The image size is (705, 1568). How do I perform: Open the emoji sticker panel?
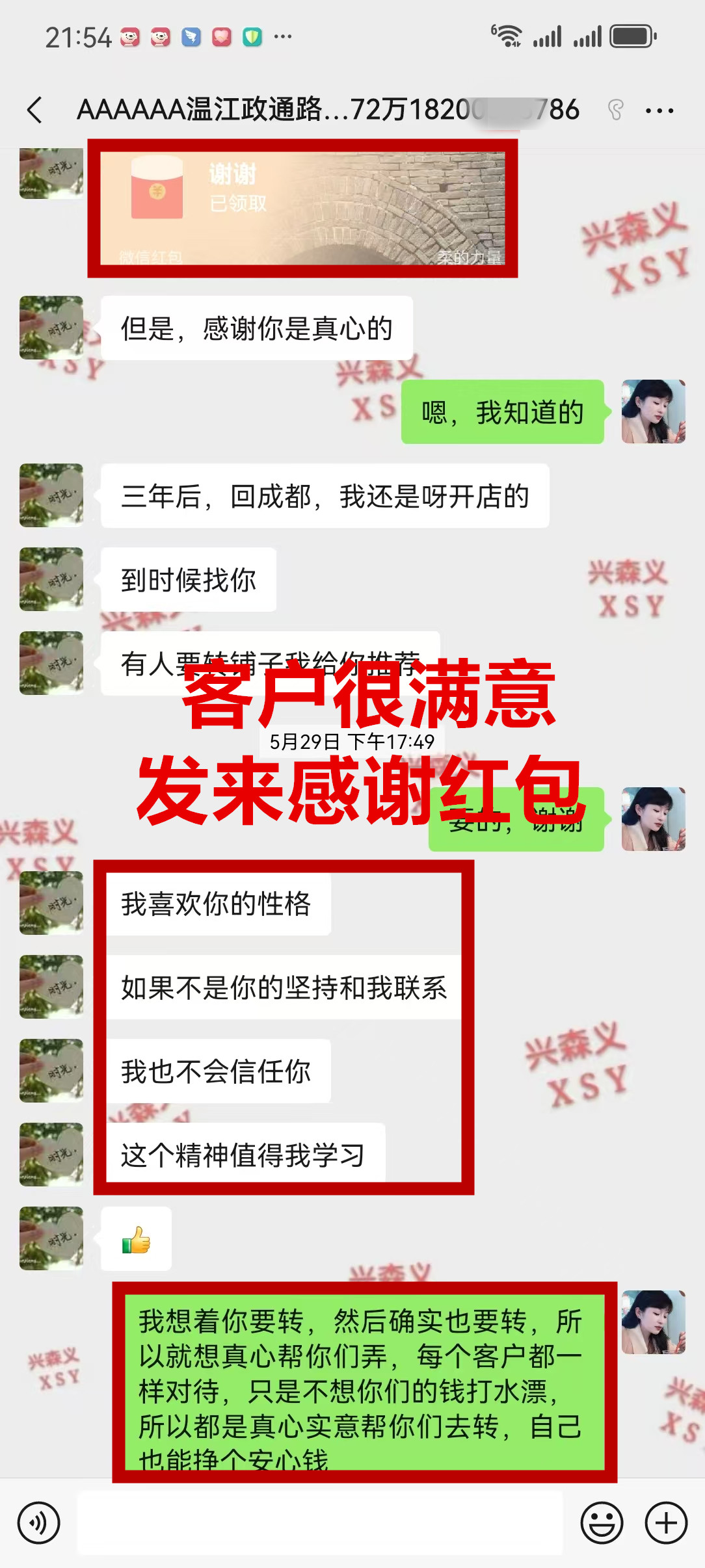pyautogui.click(x=602, y=1522)
